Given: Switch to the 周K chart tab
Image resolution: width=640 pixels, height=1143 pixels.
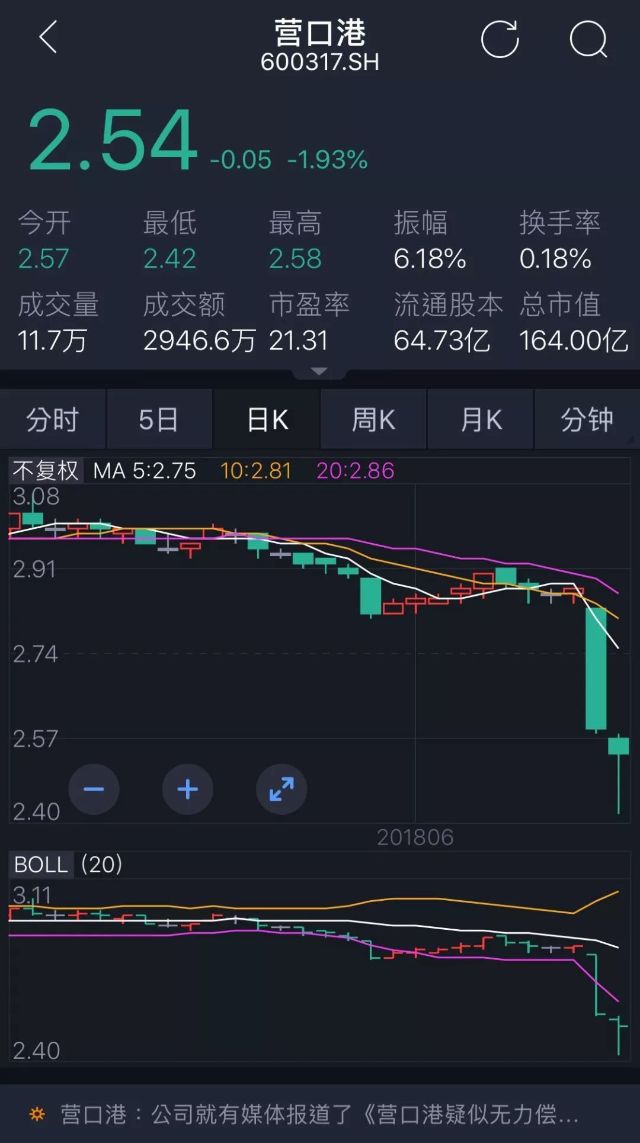Looking at the screenshot, I should pyautogui.click(x=373, y=419).
